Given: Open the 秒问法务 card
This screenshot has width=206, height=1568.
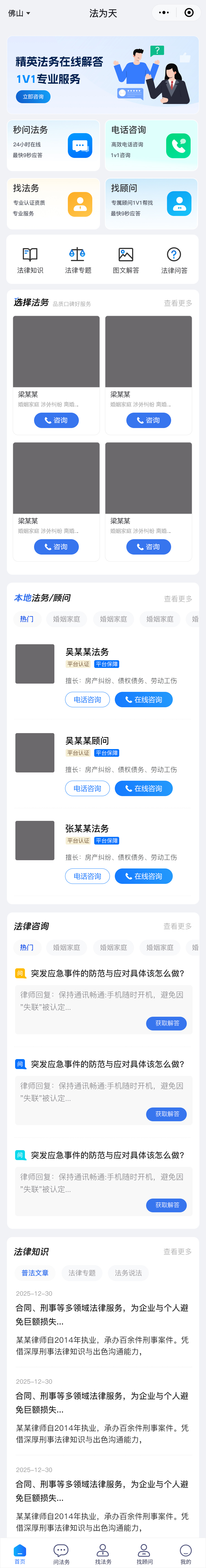Looking at the screenshot, I should (54, 145).
